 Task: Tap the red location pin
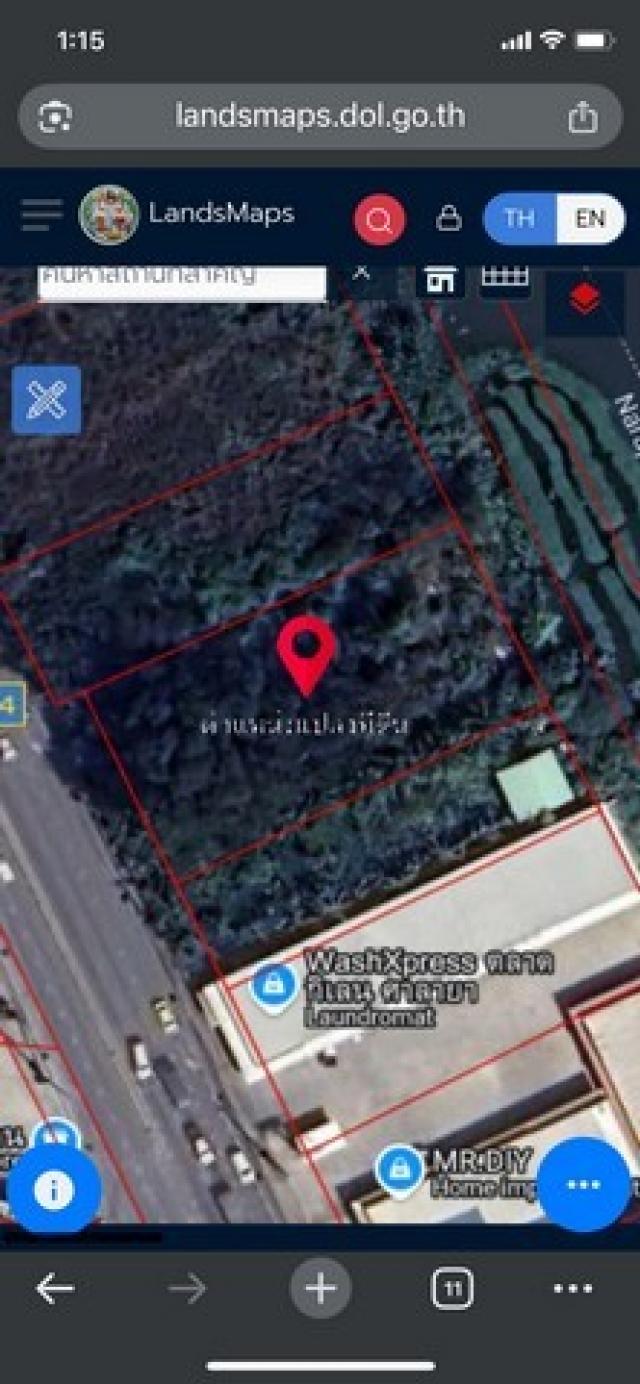click(306, 652)
